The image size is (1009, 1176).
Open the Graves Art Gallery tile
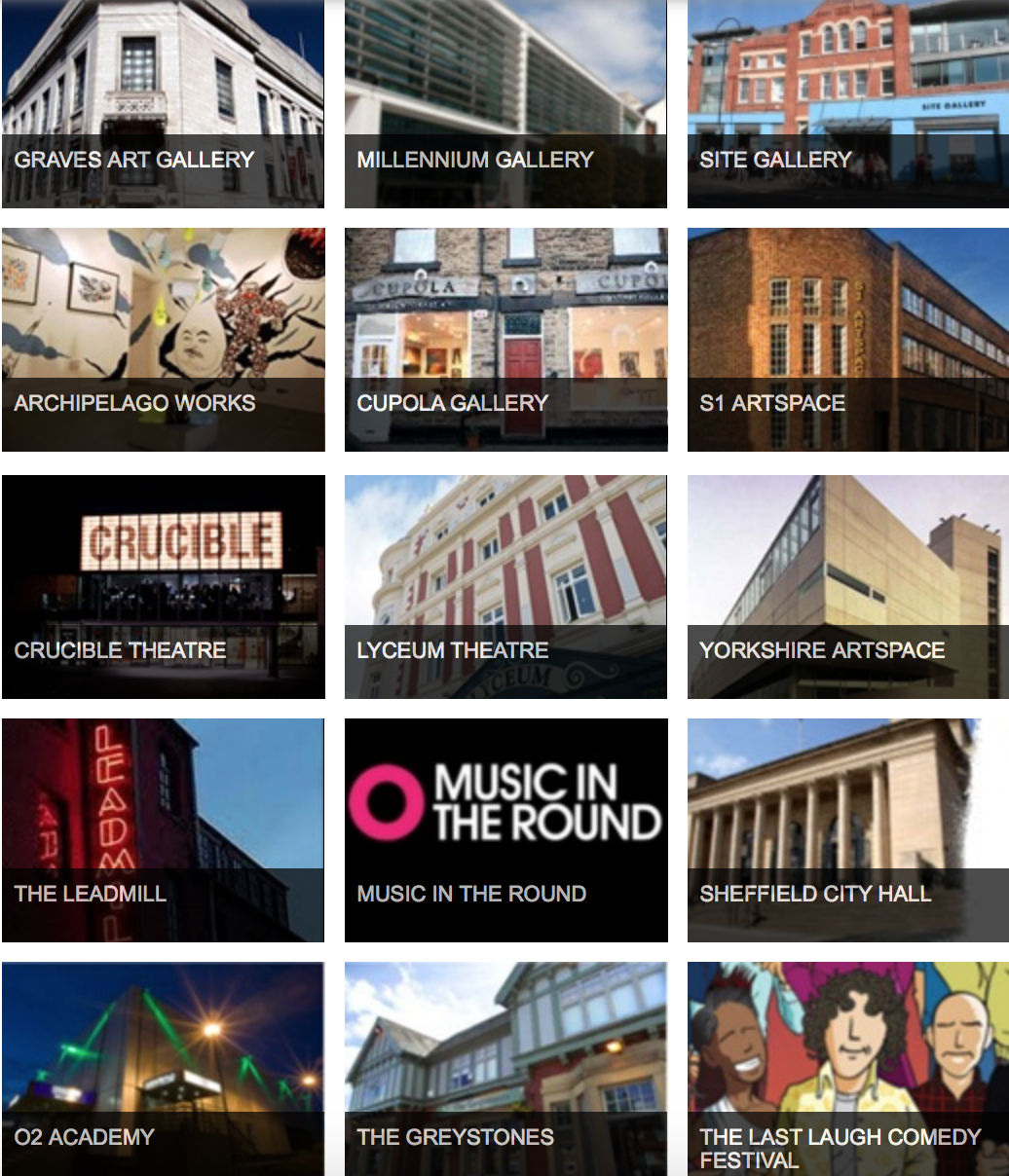coord(163,103)
